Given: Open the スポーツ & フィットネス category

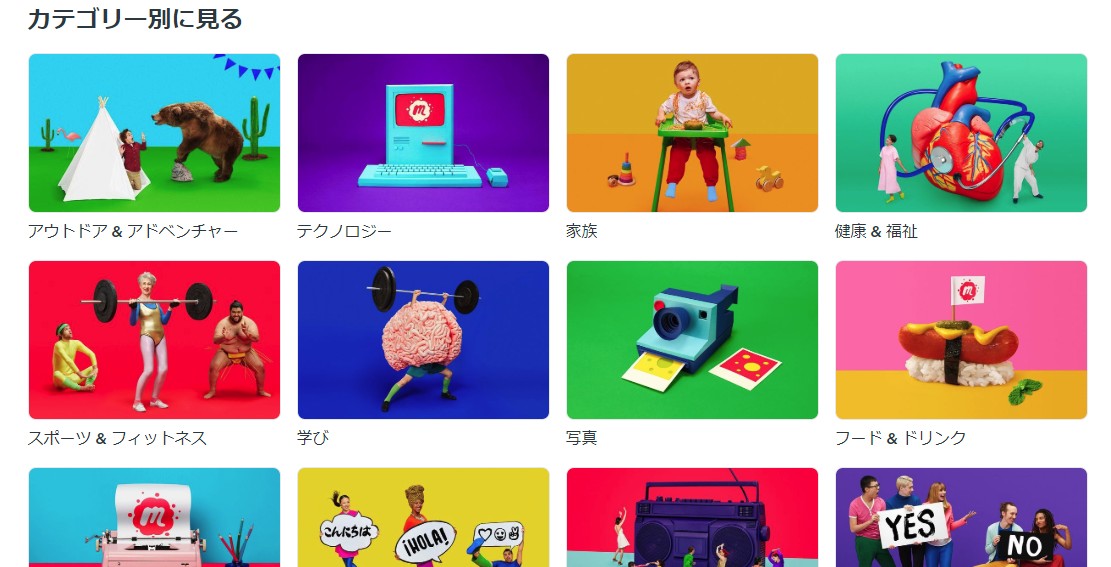Looking at the screenshot, I should (154, 340).
